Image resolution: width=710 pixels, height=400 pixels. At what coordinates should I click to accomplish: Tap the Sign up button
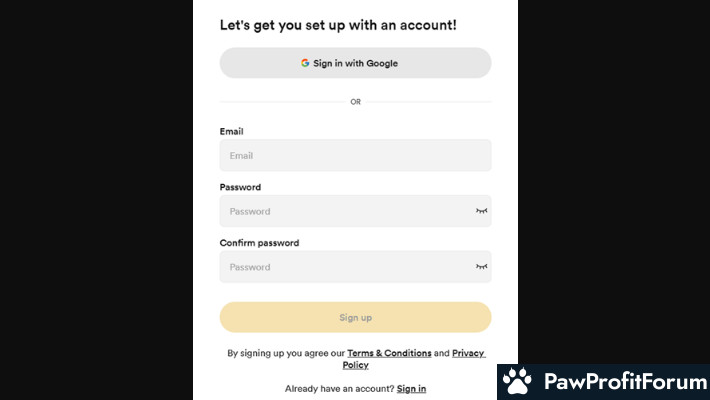[355, 318]
